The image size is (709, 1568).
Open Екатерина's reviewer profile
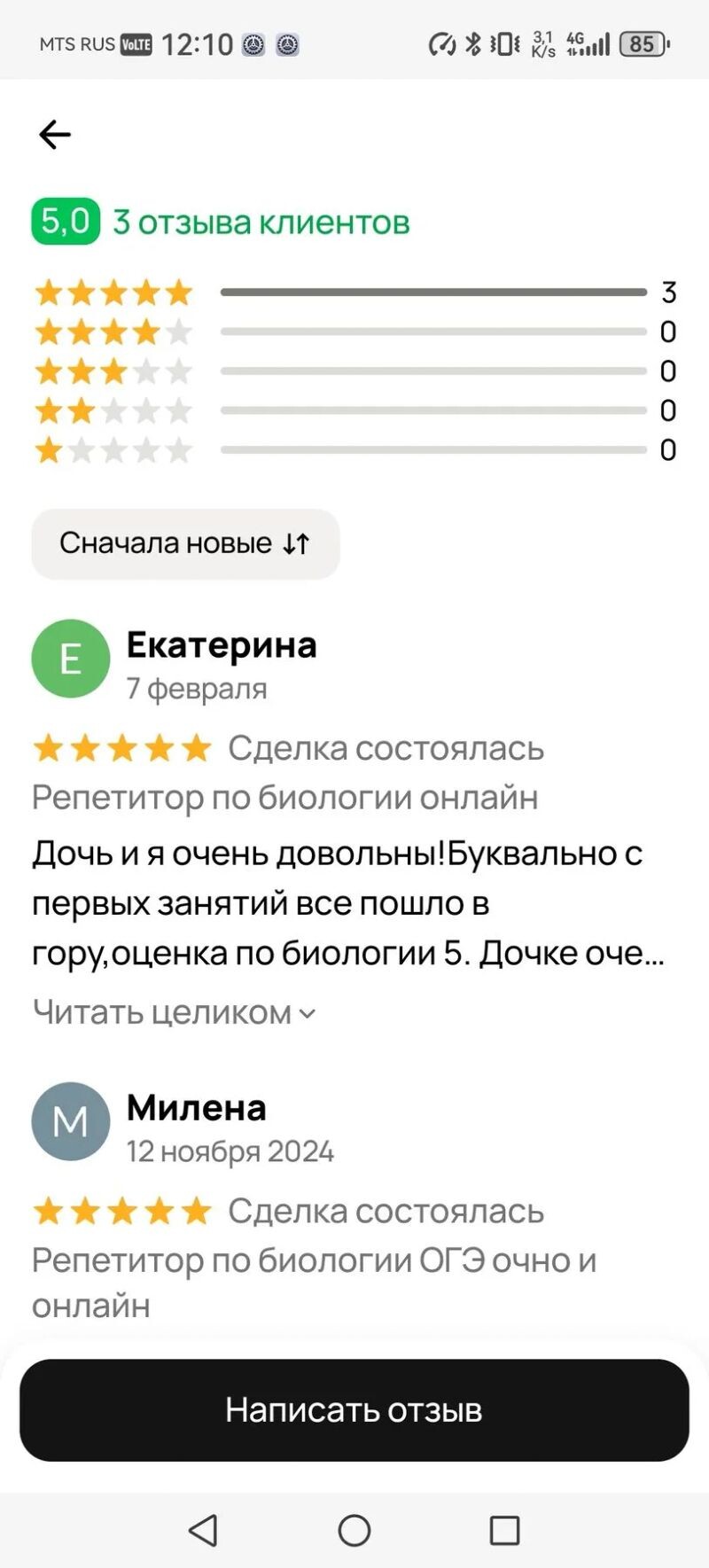coord(71,659)
